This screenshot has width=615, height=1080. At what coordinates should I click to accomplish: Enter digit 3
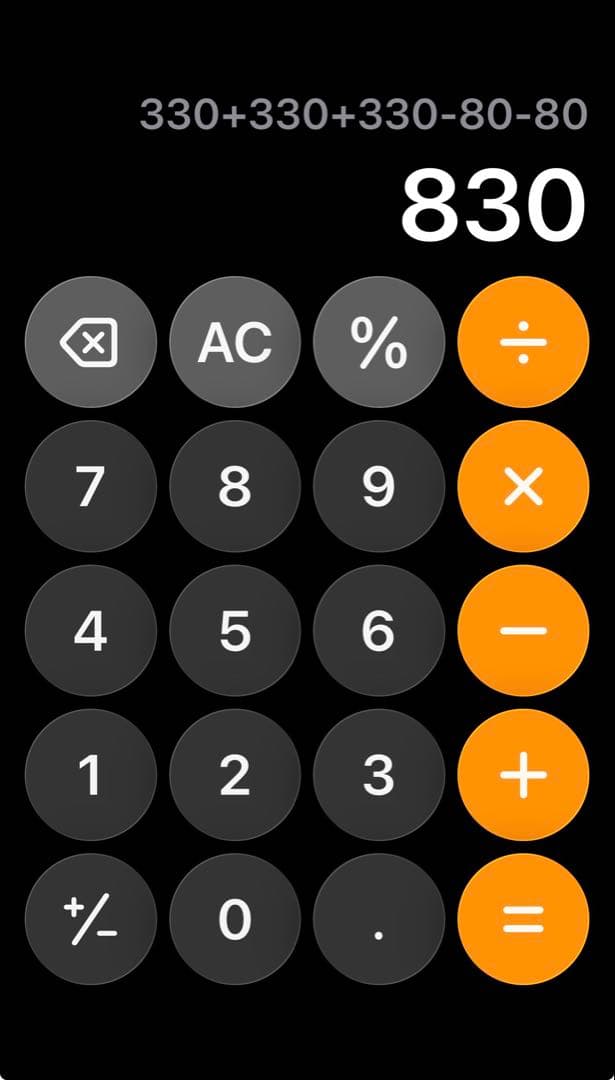[x=379, y=775]
